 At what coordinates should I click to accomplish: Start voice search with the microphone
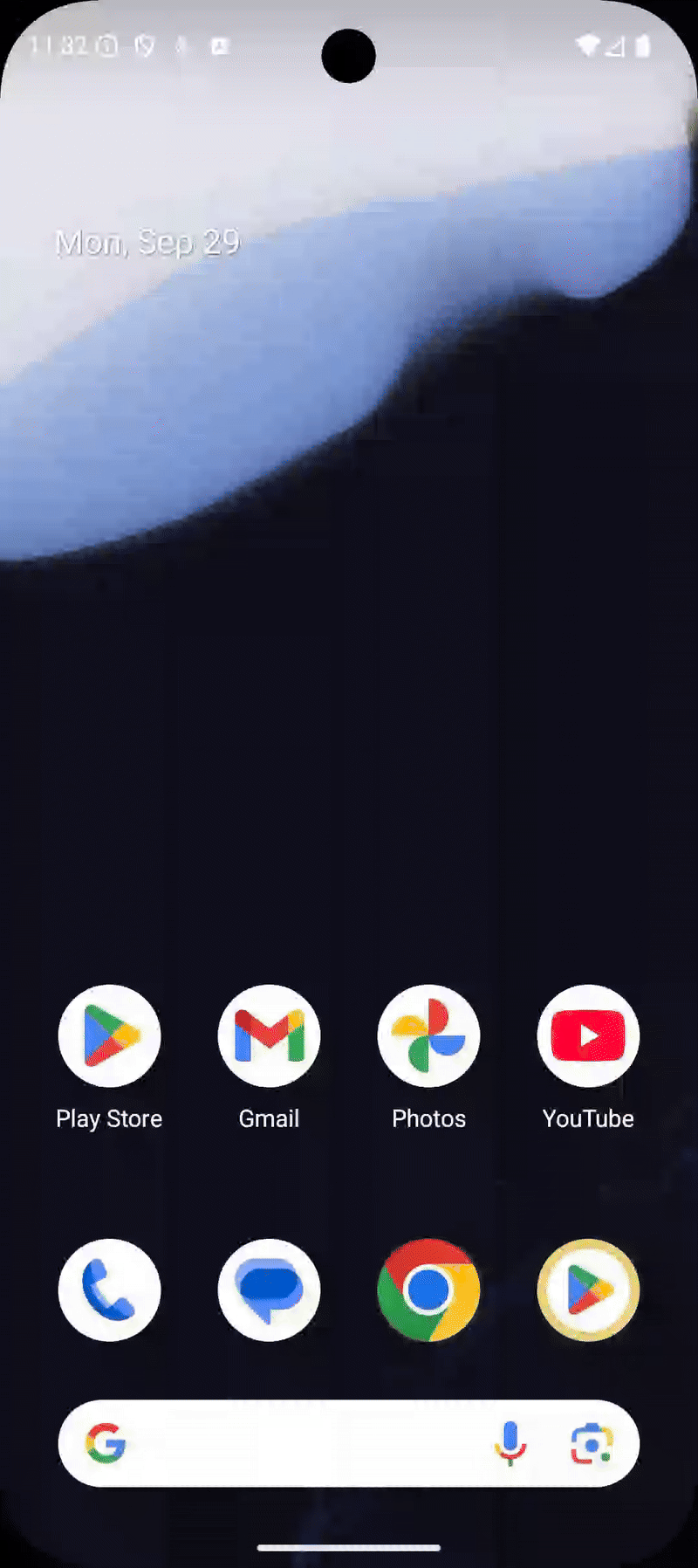click(x=510, y=1443)
